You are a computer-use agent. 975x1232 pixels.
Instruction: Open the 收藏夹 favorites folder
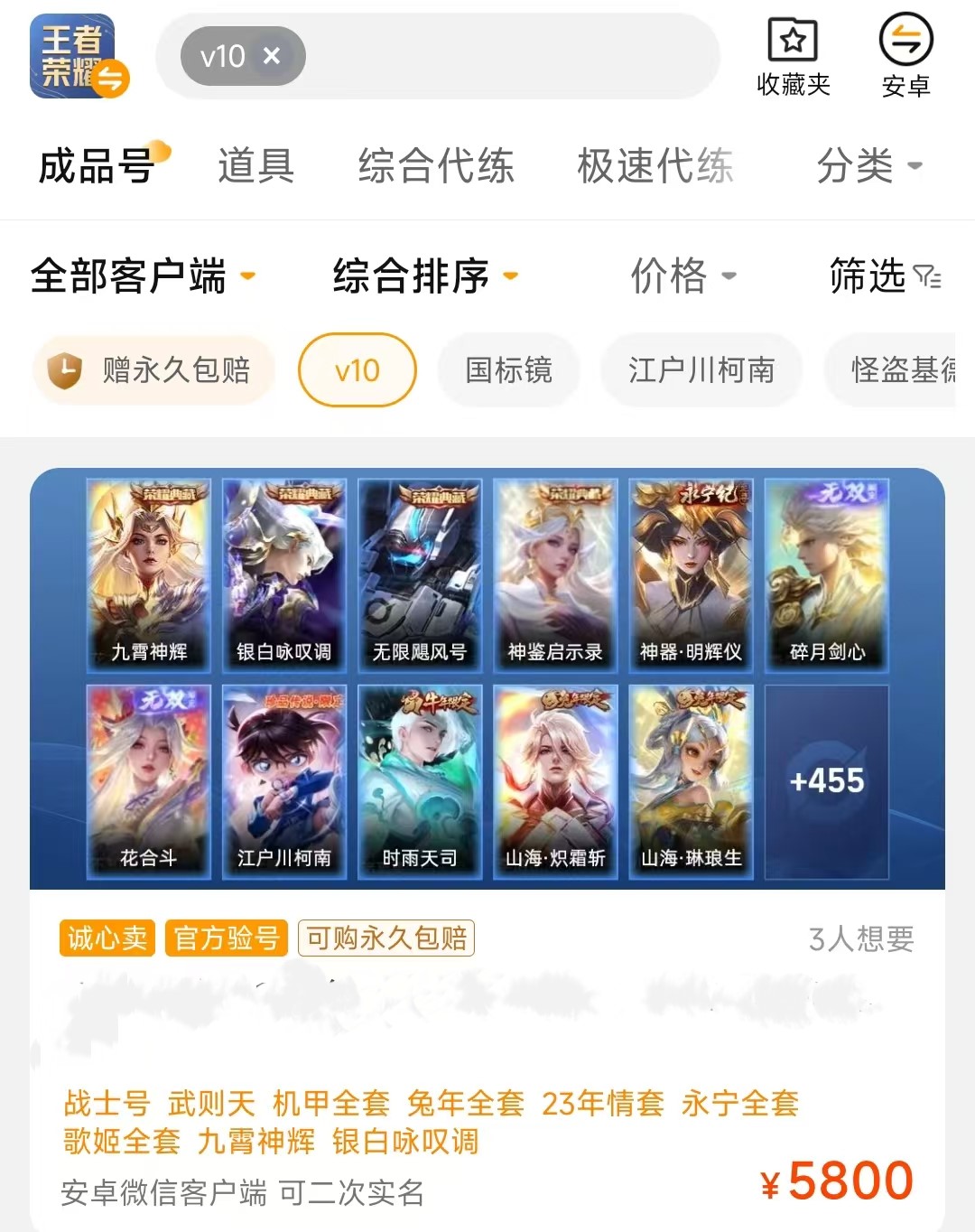(793, 58)
